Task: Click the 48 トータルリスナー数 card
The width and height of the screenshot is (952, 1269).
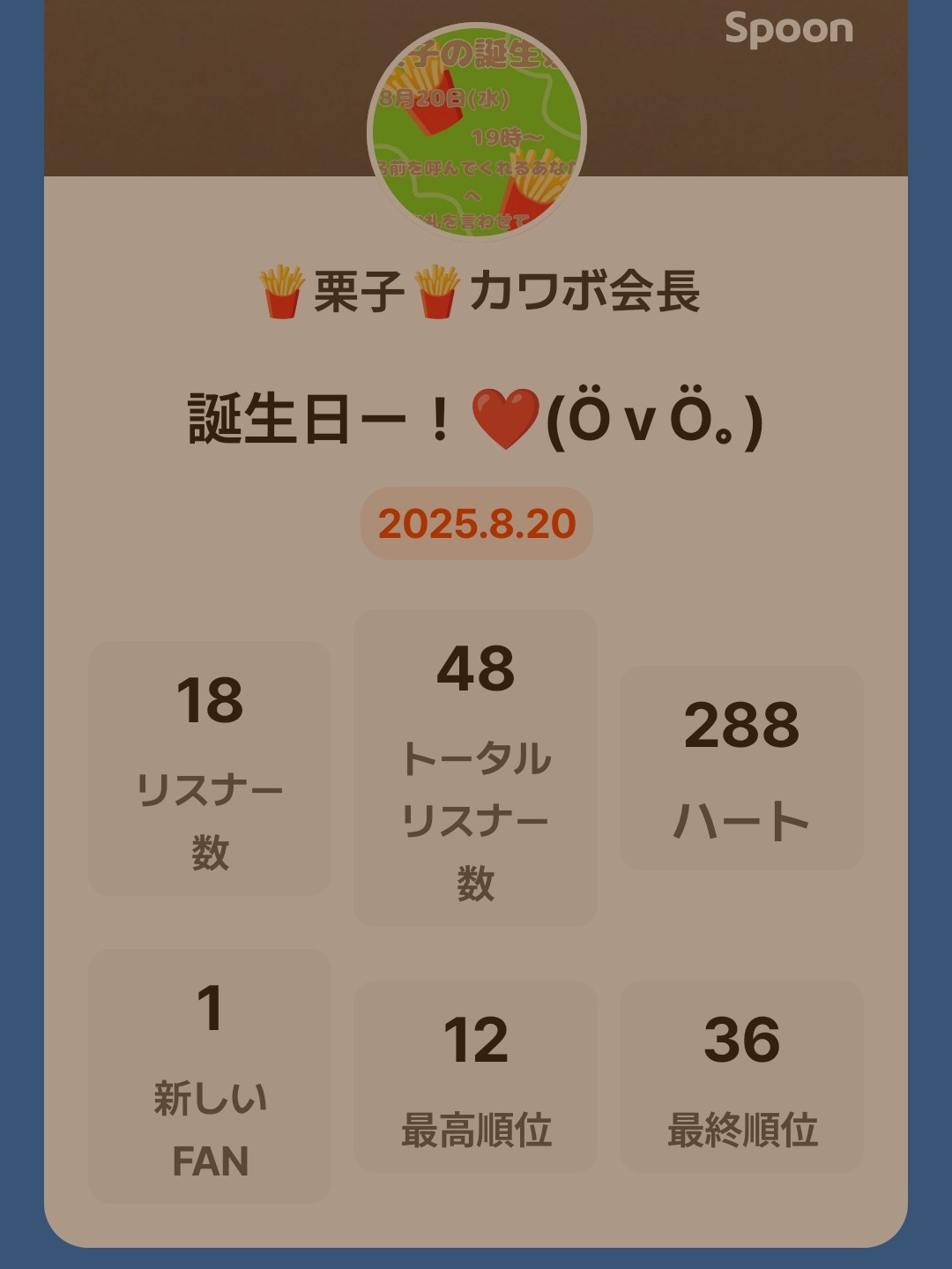Action: point(476,763)
